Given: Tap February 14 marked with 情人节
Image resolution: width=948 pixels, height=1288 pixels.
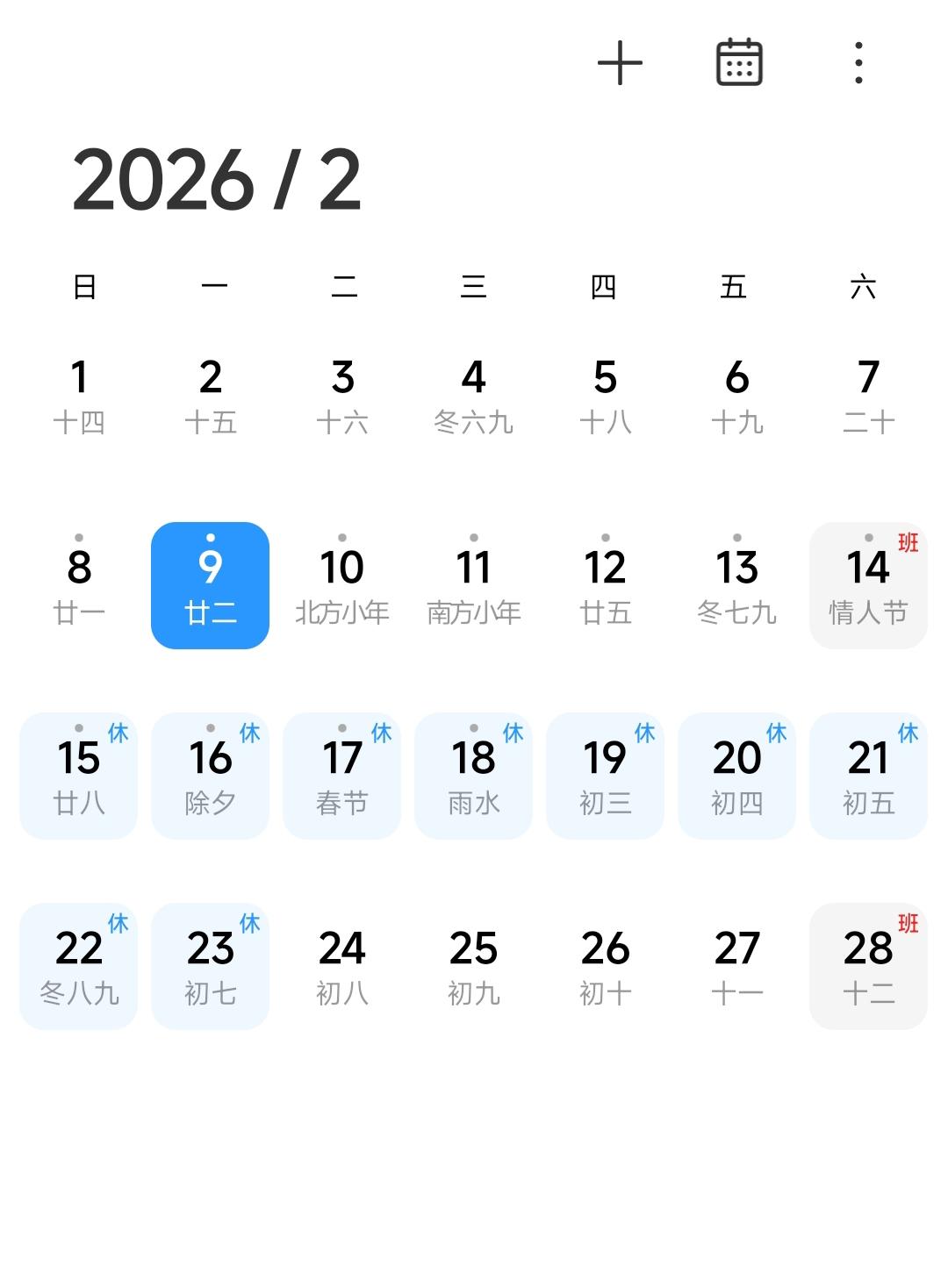Looking at the screenshot, I should click(867, 583).
